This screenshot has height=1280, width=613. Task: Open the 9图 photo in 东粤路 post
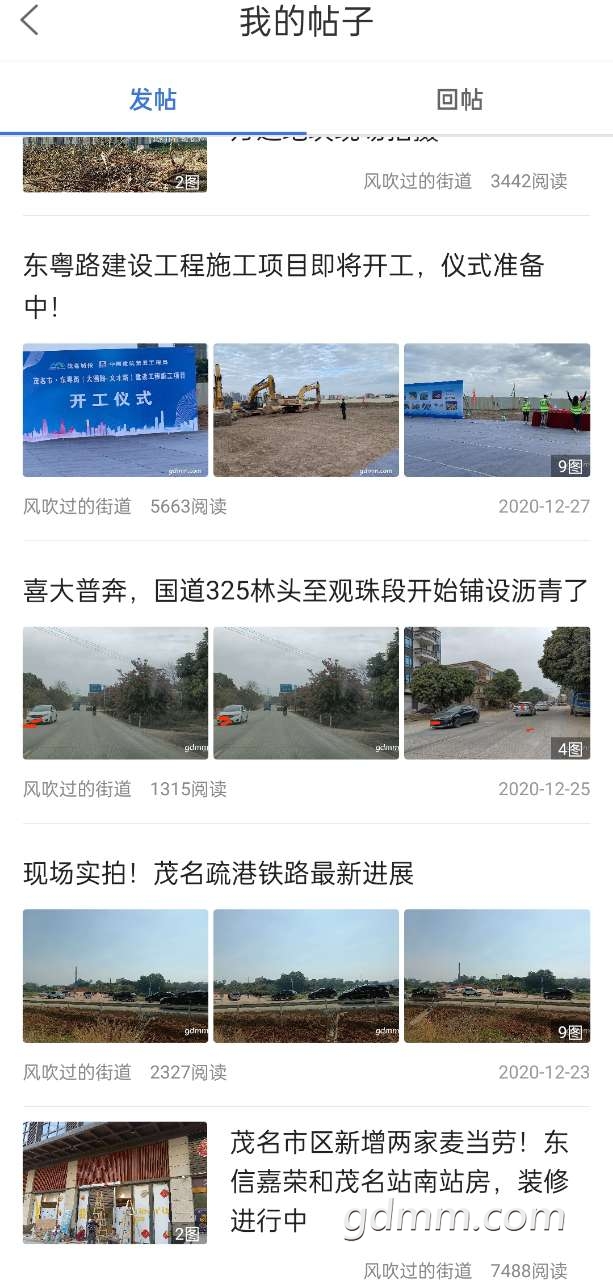[x=497, y=410]
